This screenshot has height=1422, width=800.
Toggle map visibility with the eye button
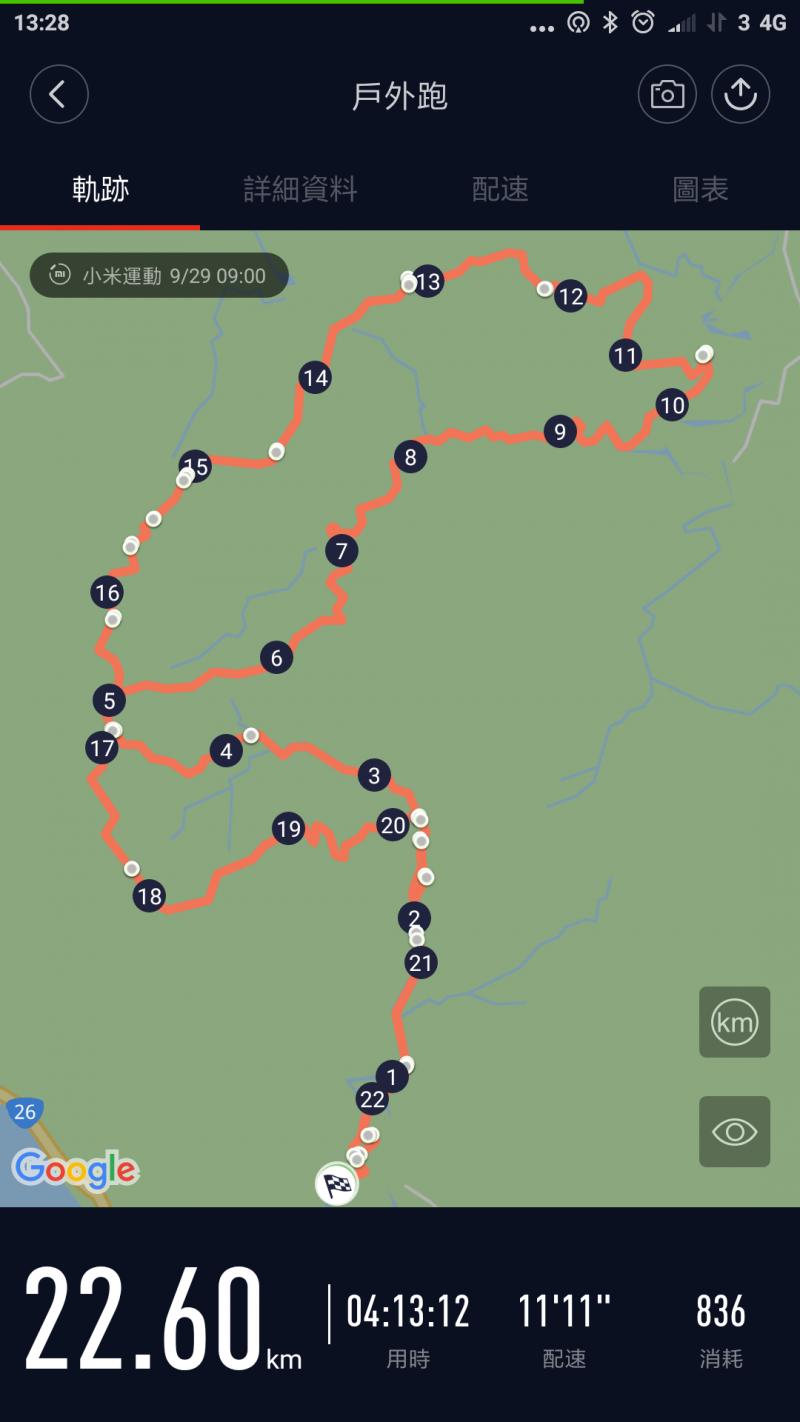[734, 1131]
